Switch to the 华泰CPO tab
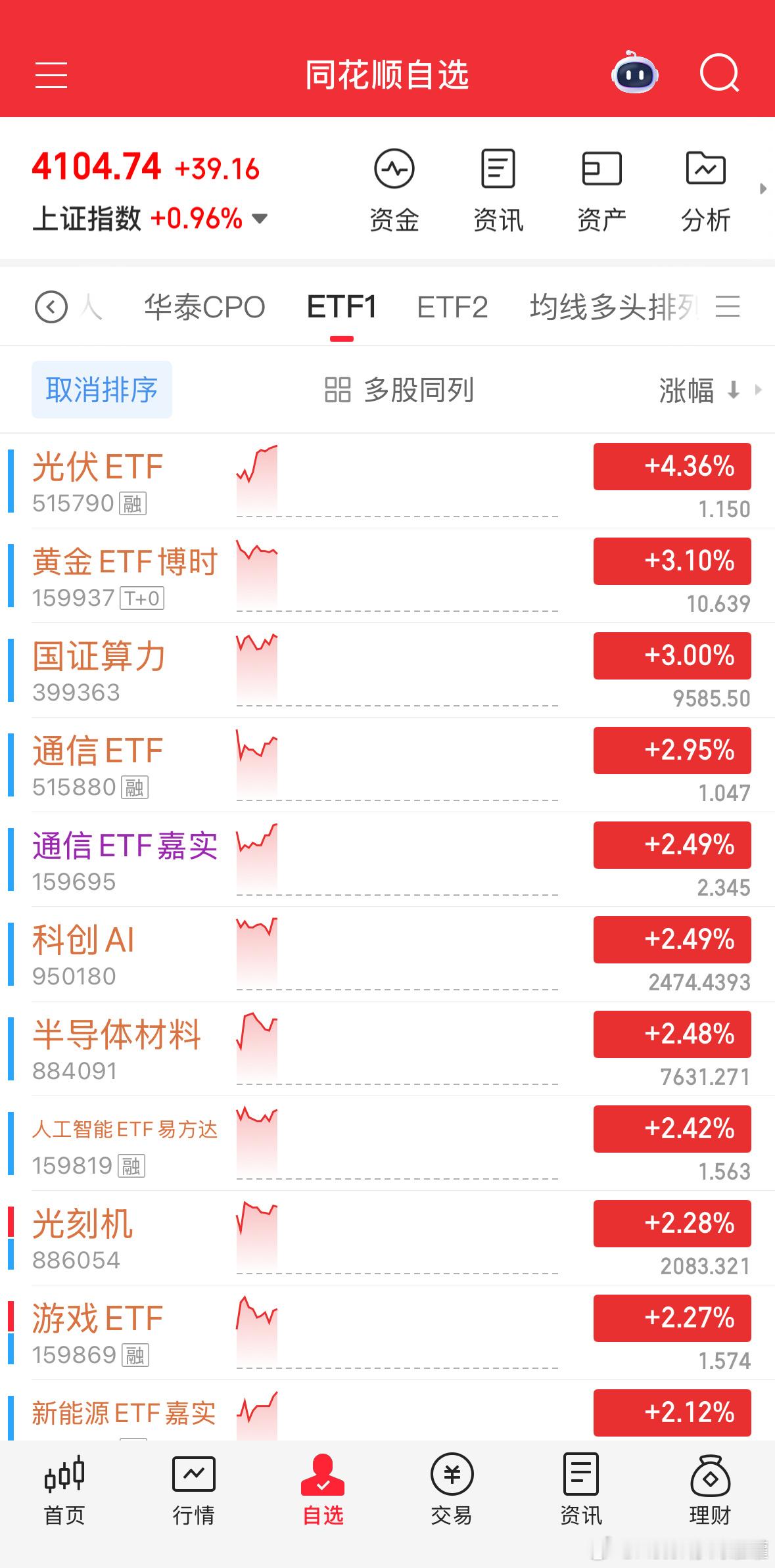Viewport: 775px width, 1568px height. coord(204,306)
